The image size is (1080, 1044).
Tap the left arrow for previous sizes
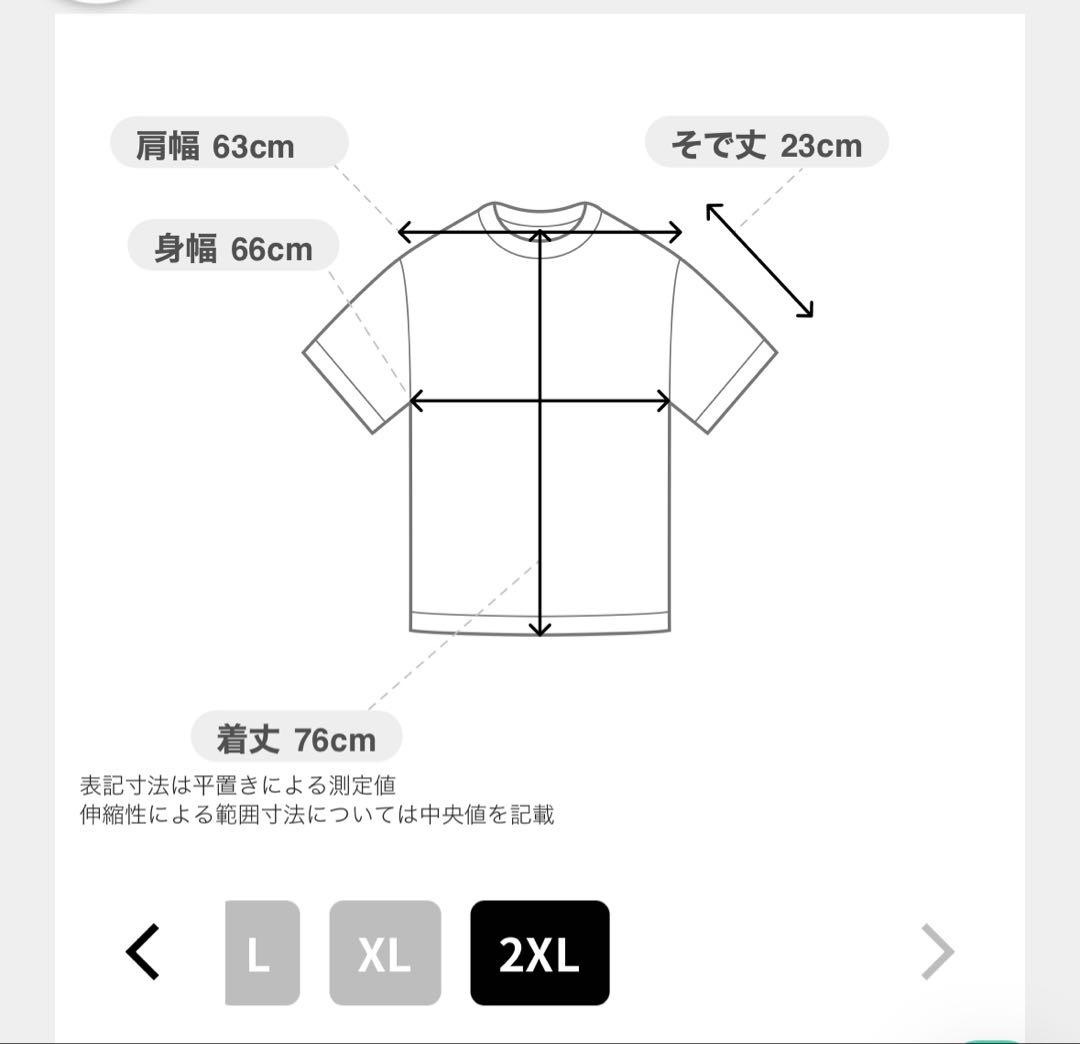coord(143,952)
